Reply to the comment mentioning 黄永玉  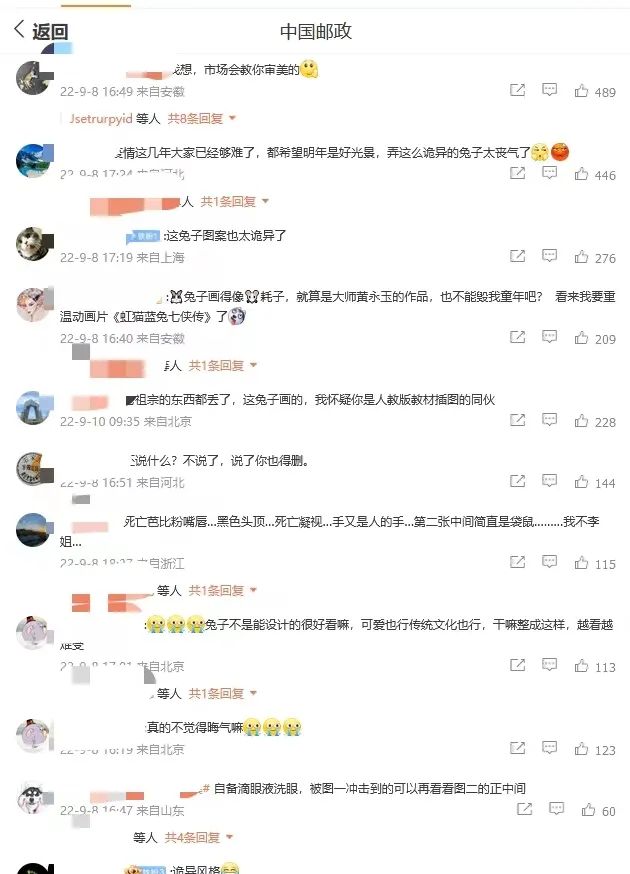[549, 339]
